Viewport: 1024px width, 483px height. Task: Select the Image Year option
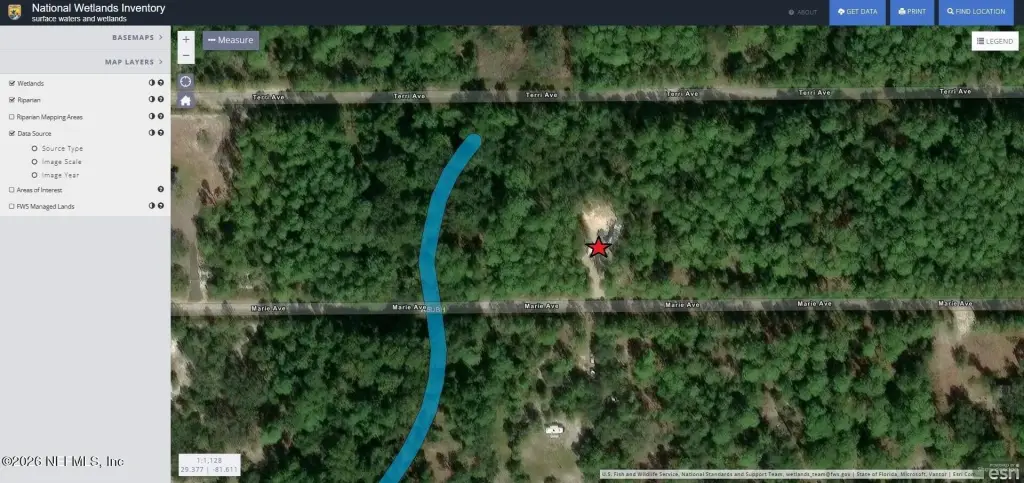[34, 175]
